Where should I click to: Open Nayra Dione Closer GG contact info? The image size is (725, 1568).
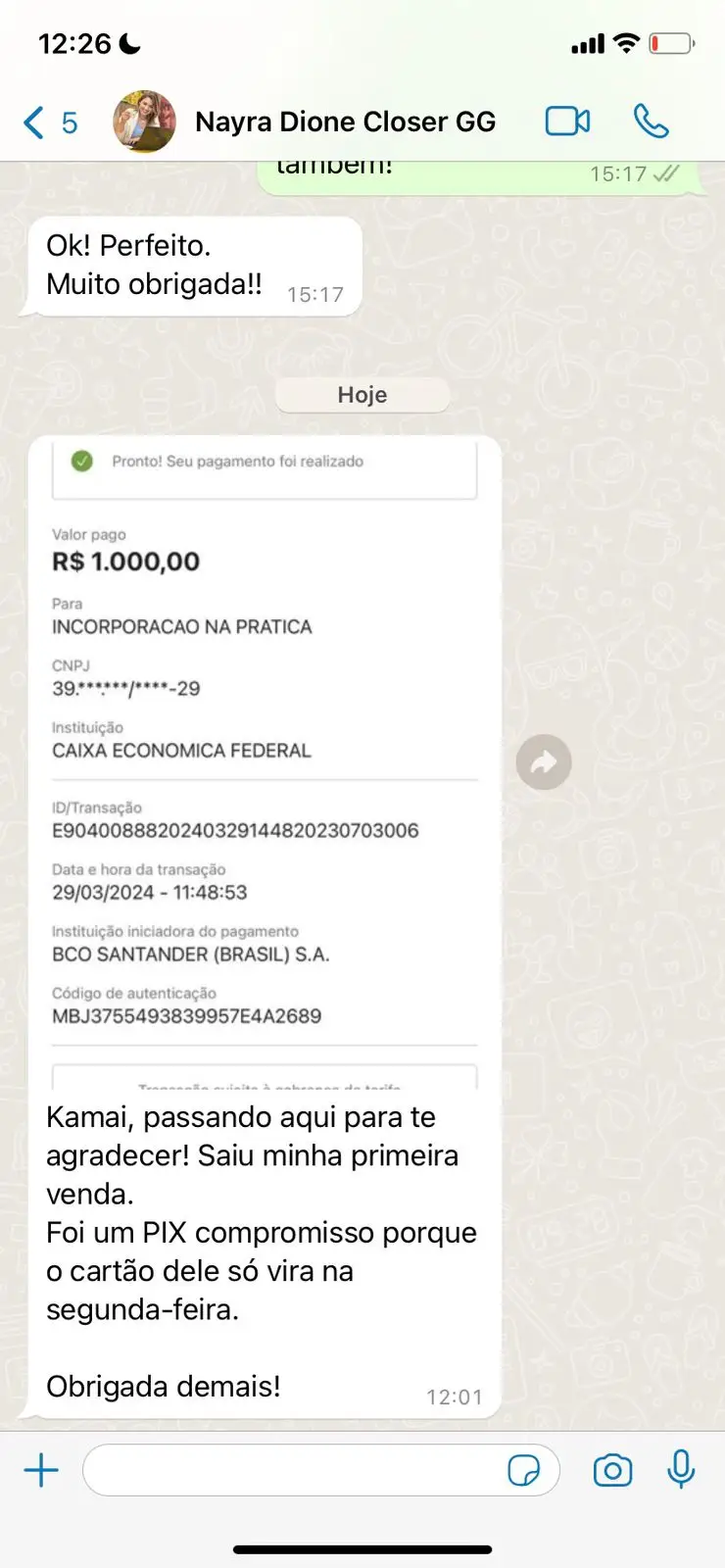[345, 122]
